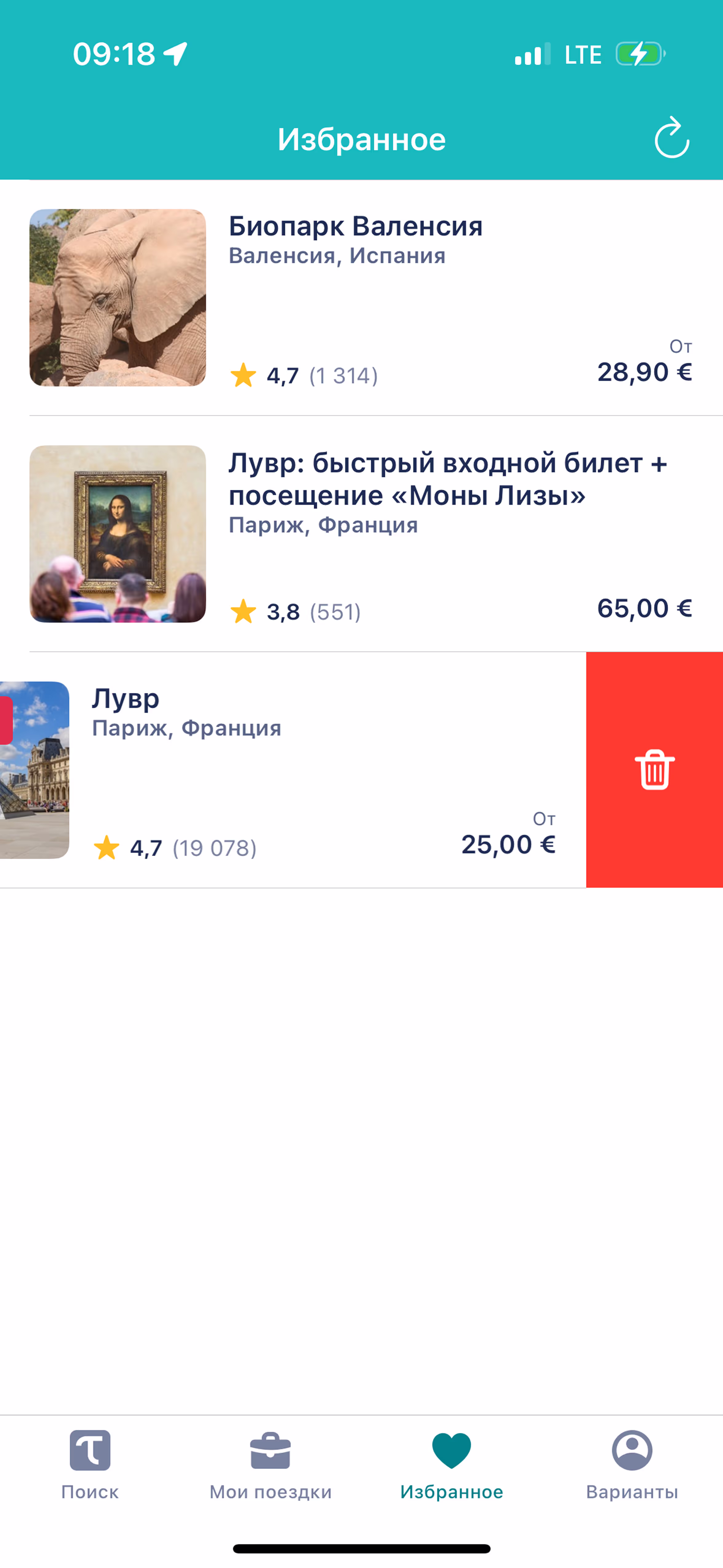Delete Лувр from favorites with trash button

click(654, 770)
